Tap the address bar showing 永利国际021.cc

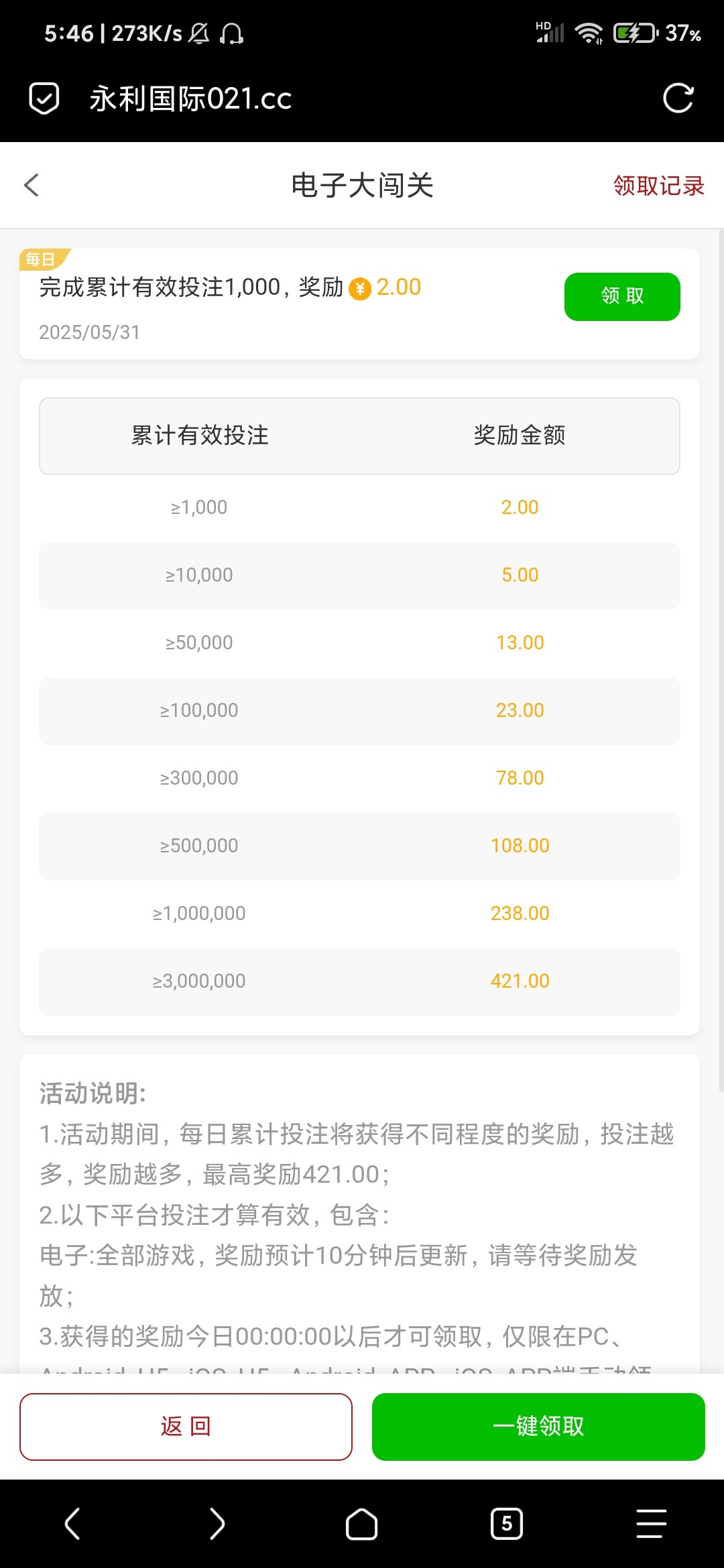[190, 99]
